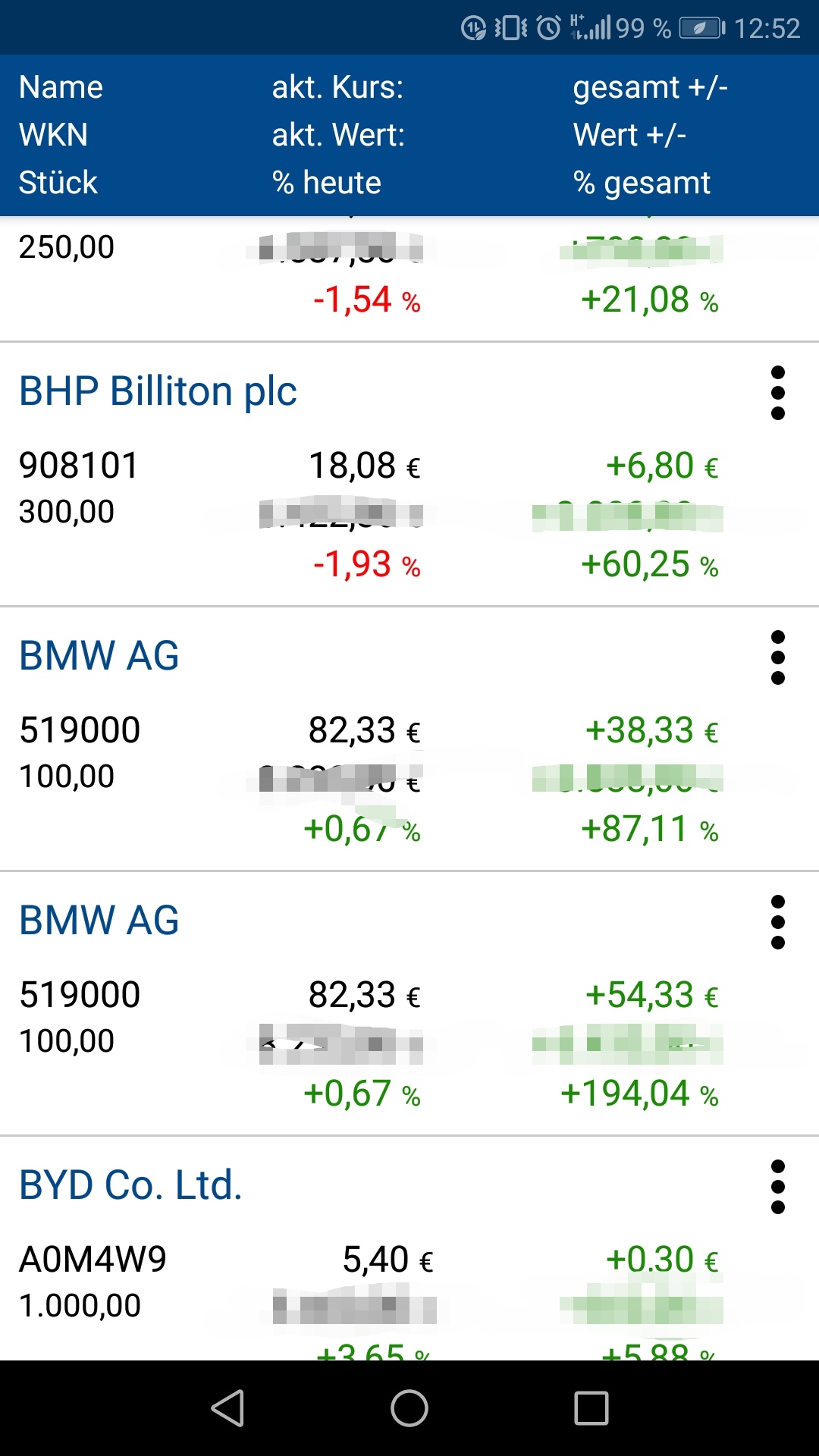
Task: Open overflow menu of BMW AG with +194,04 %
Action: click(777, 922)
